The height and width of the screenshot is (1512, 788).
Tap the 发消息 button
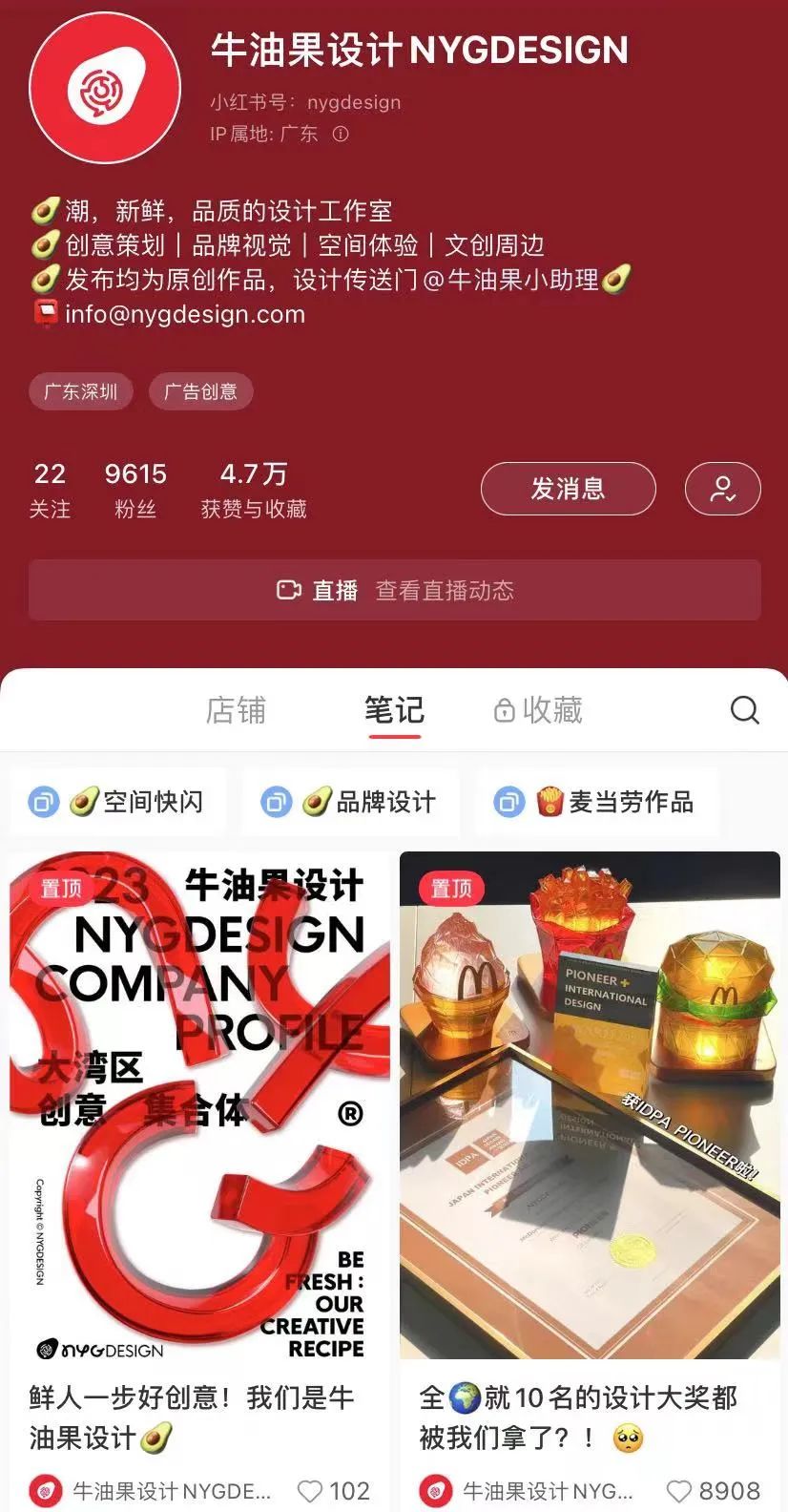point(568,489)
